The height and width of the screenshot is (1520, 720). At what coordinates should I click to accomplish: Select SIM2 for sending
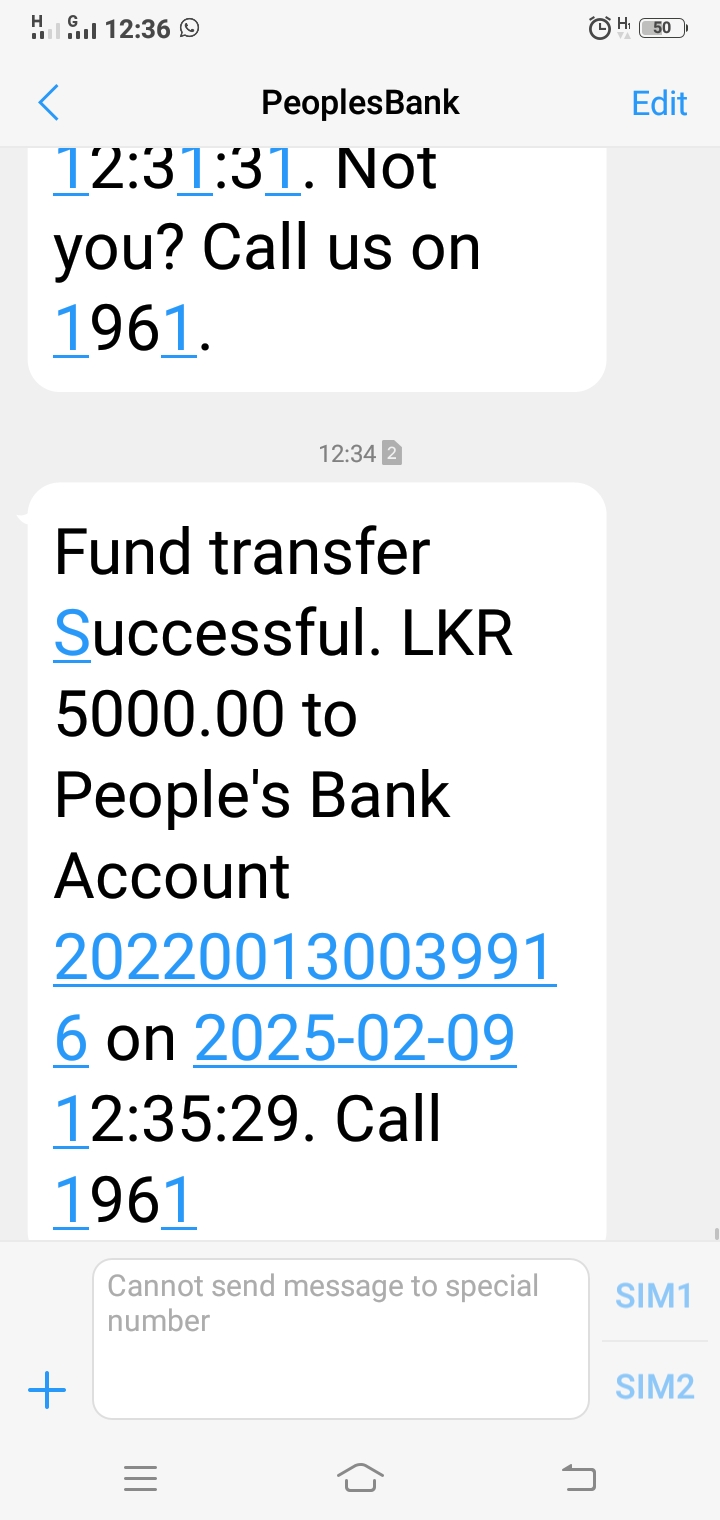[654, 1386]
